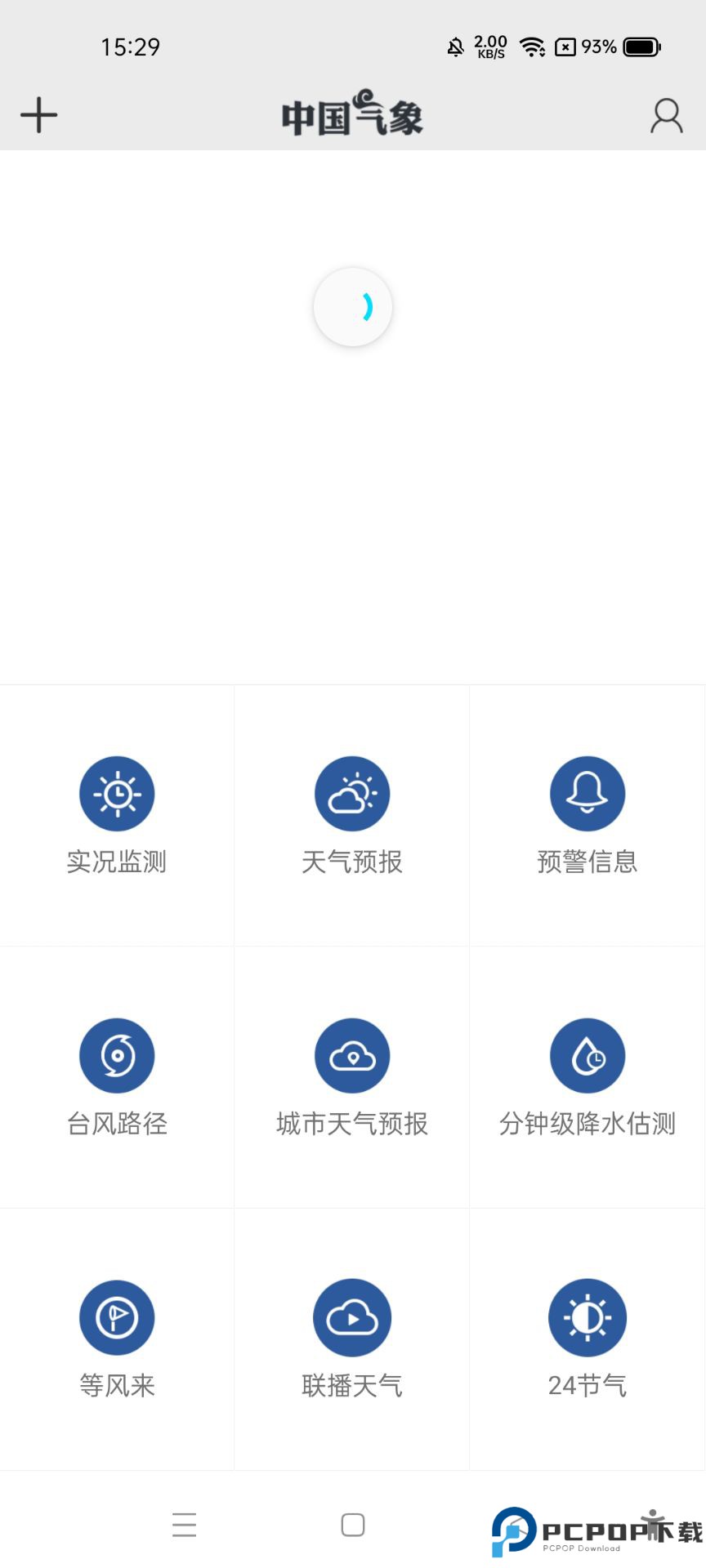
Task: Click the 中国气象 app title logo
Action: pyautogui.click(x=351, y=114)
